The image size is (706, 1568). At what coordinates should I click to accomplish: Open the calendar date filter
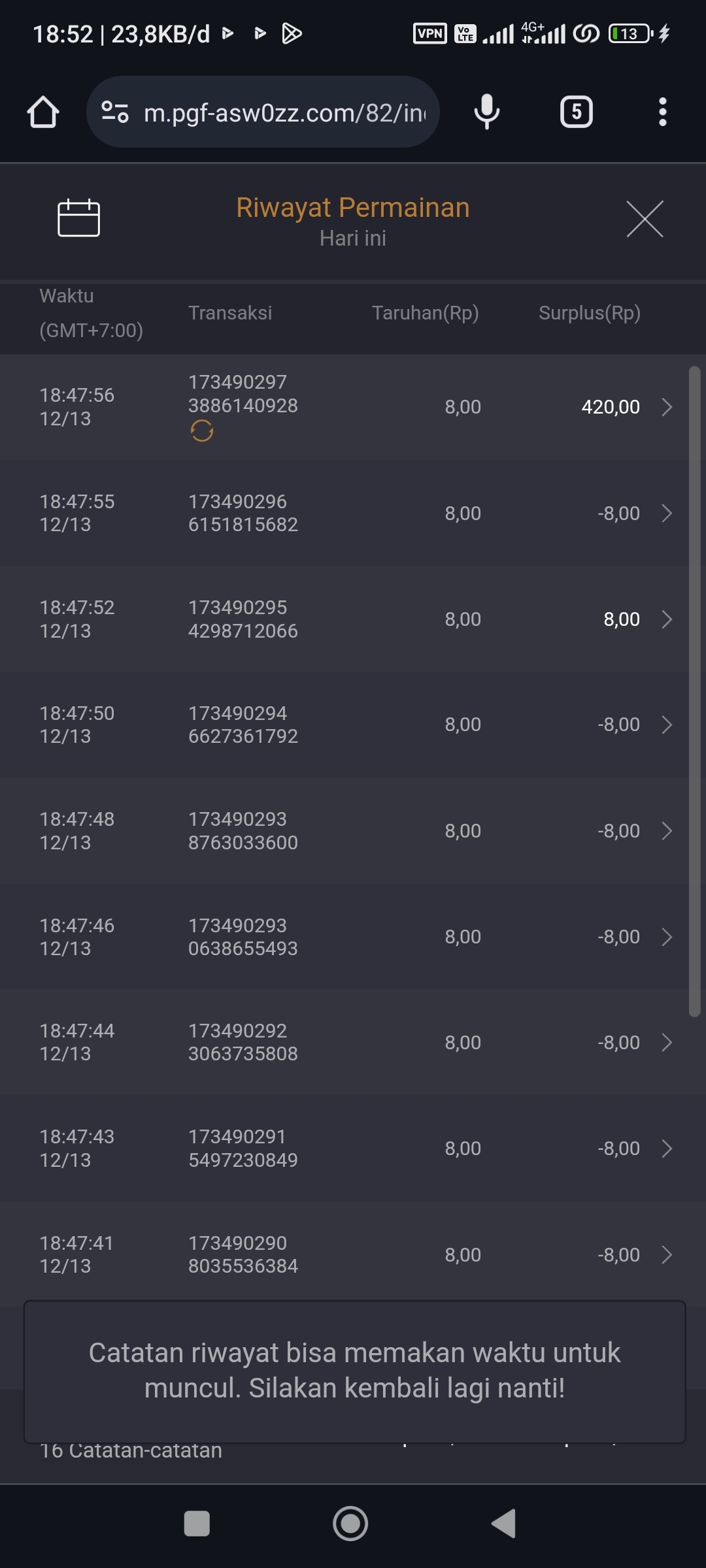click(78, 218)
